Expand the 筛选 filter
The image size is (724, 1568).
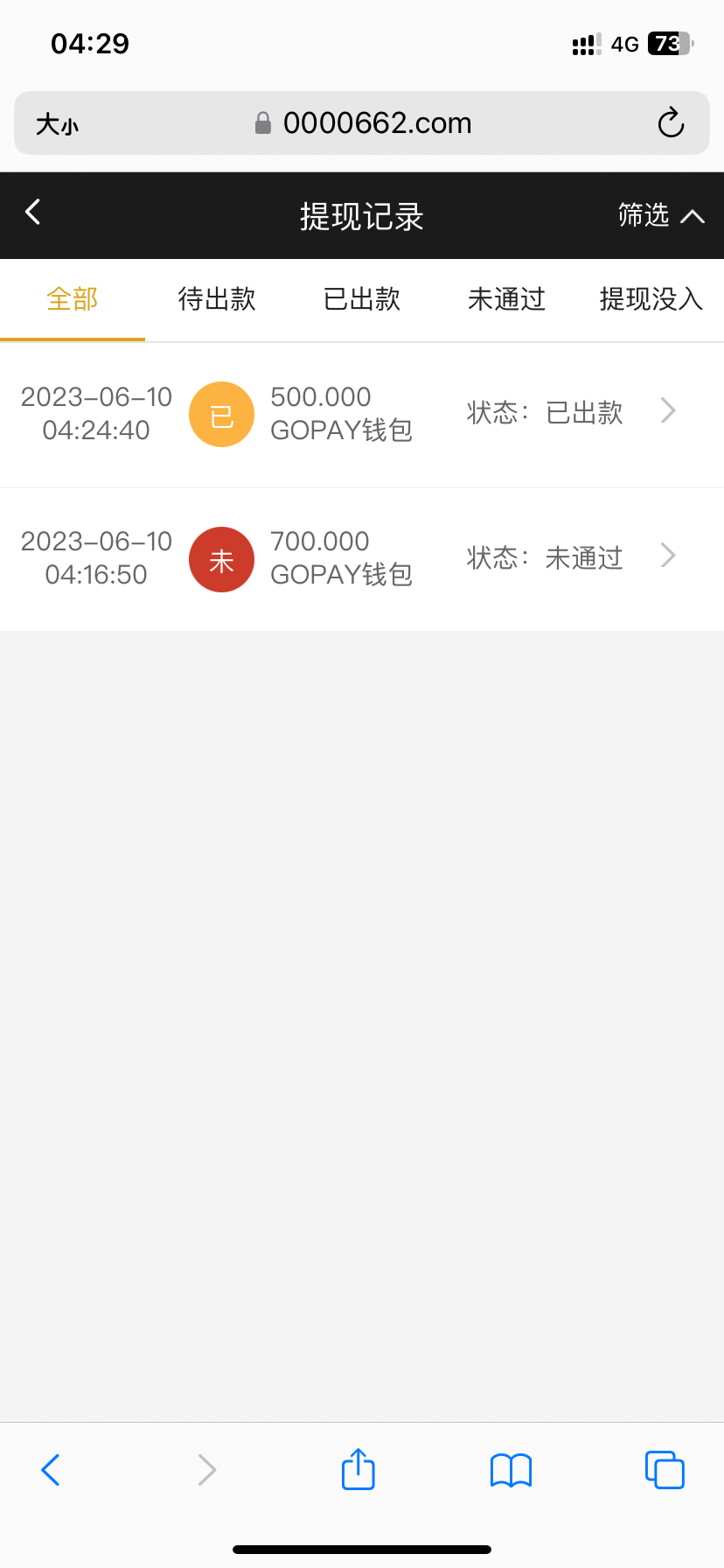660,215
